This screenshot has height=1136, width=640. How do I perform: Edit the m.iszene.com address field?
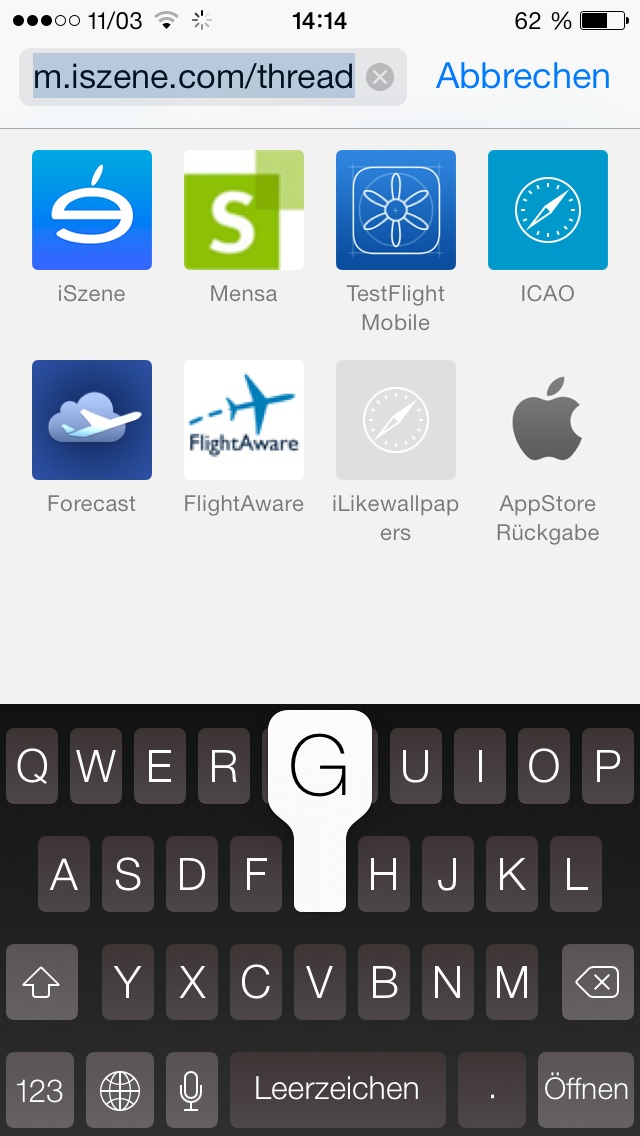pyautogui.click(x=193, y=77)
